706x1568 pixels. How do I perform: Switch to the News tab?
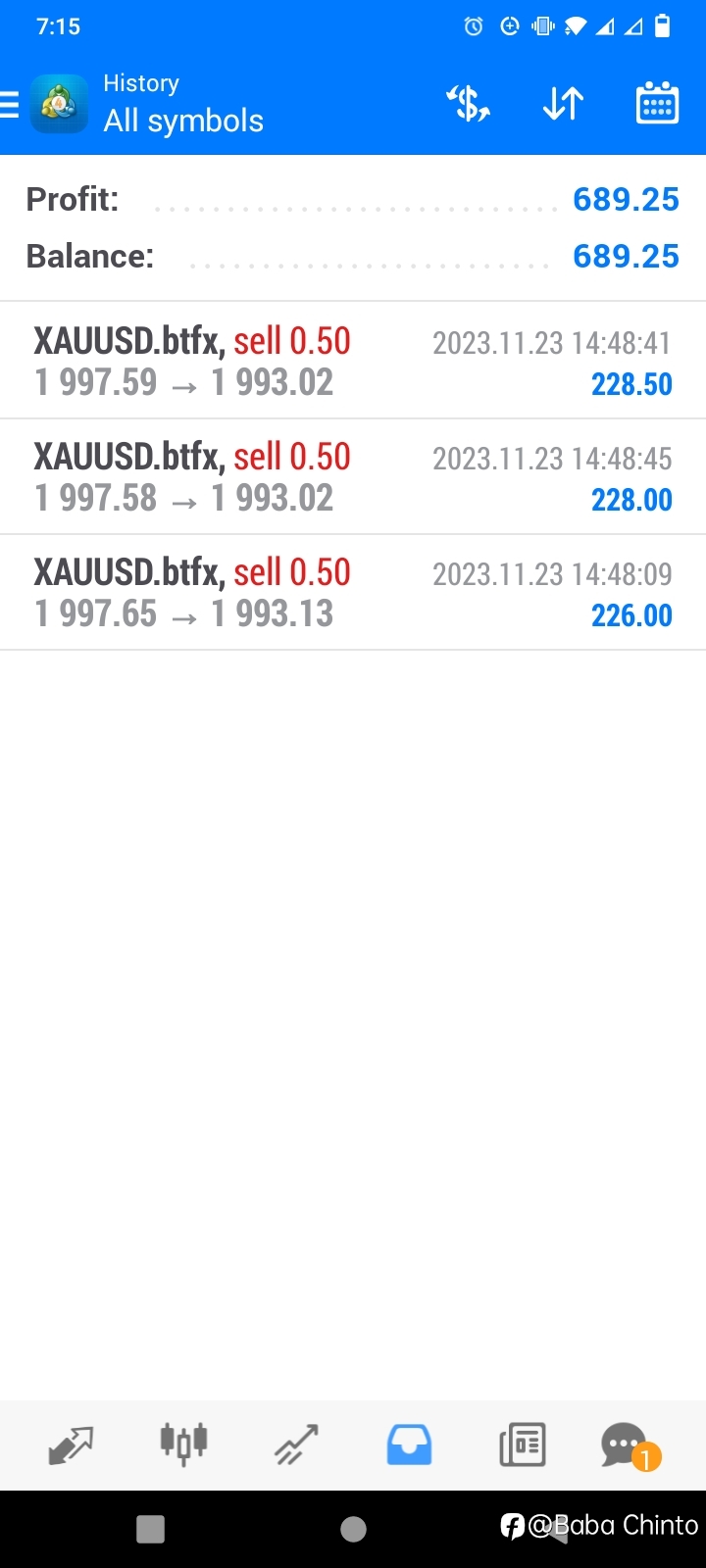tap(522, 1445)
